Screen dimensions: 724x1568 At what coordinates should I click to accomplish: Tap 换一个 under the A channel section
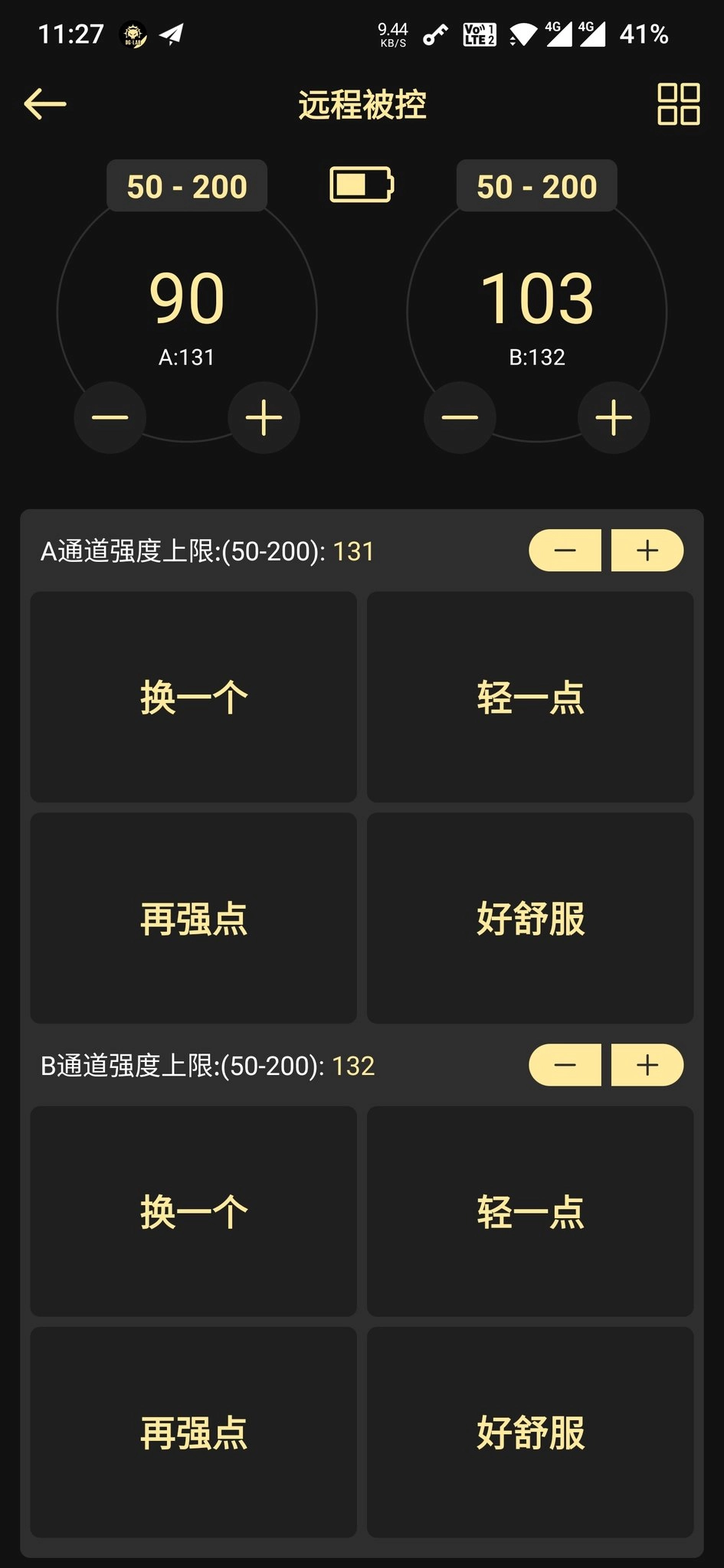193,697
